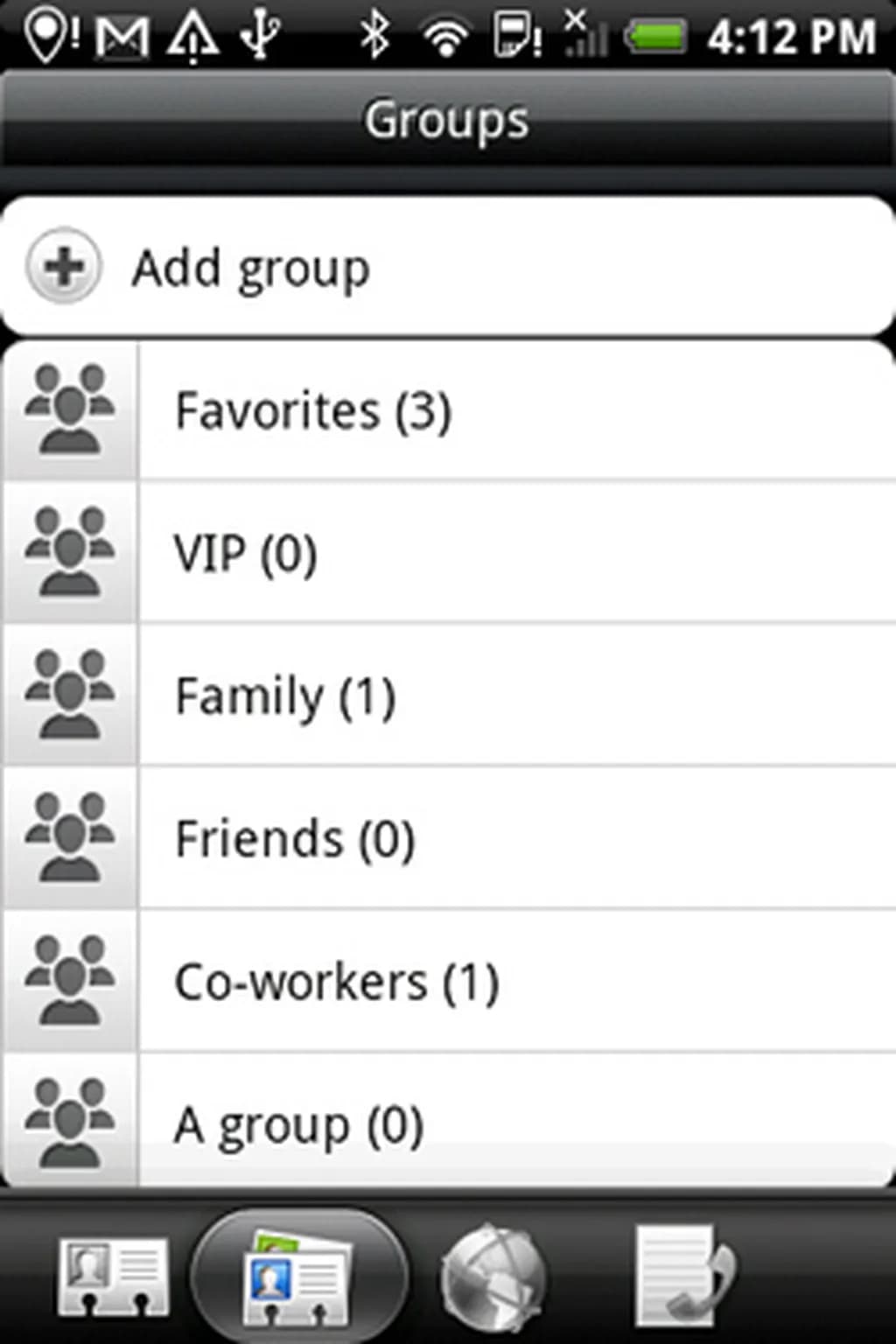Image resolution: width=896 pixels, height=1344 pixels.
Task: Go to the call history tab
Action: (x=684, y=1276)
